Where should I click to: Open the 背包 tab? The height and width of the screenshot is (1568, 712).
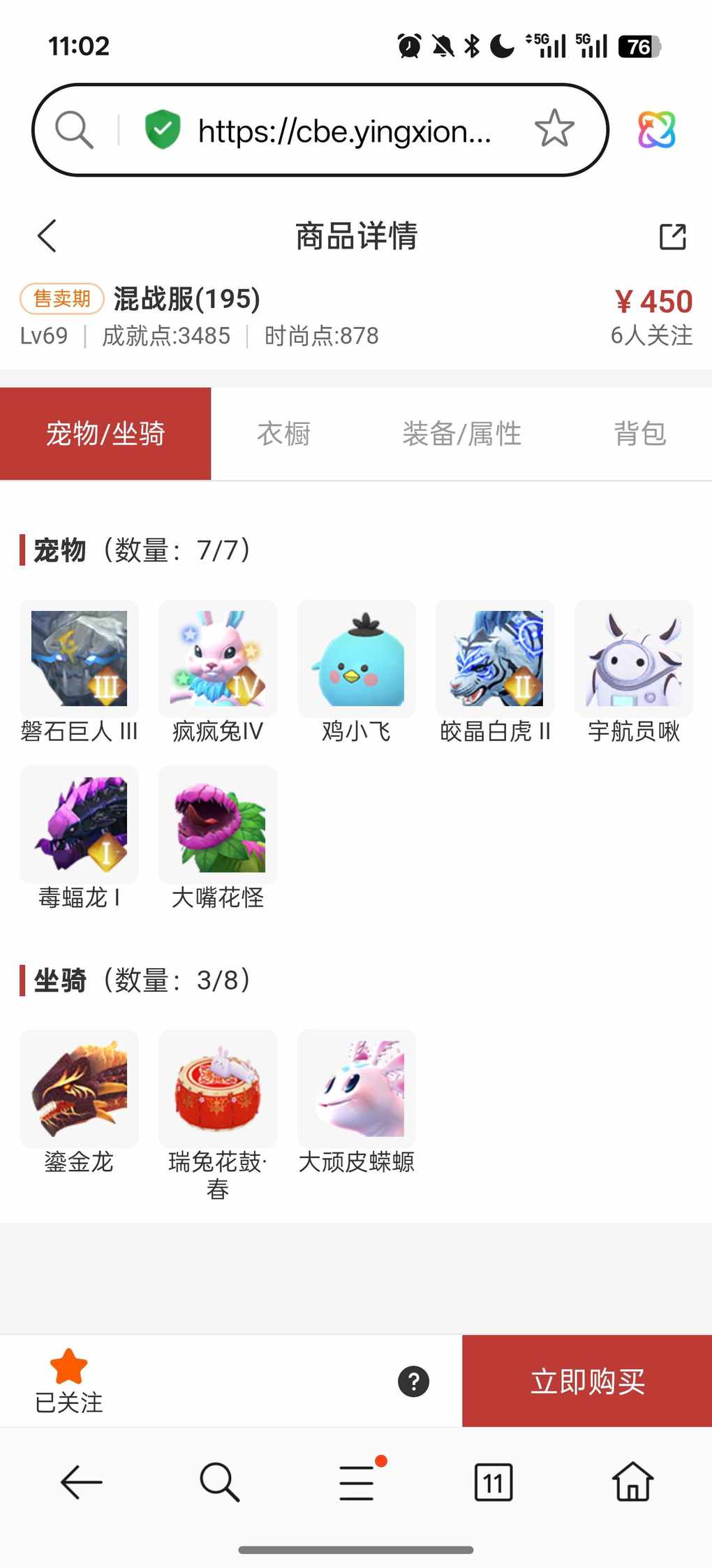pos(639,434)
